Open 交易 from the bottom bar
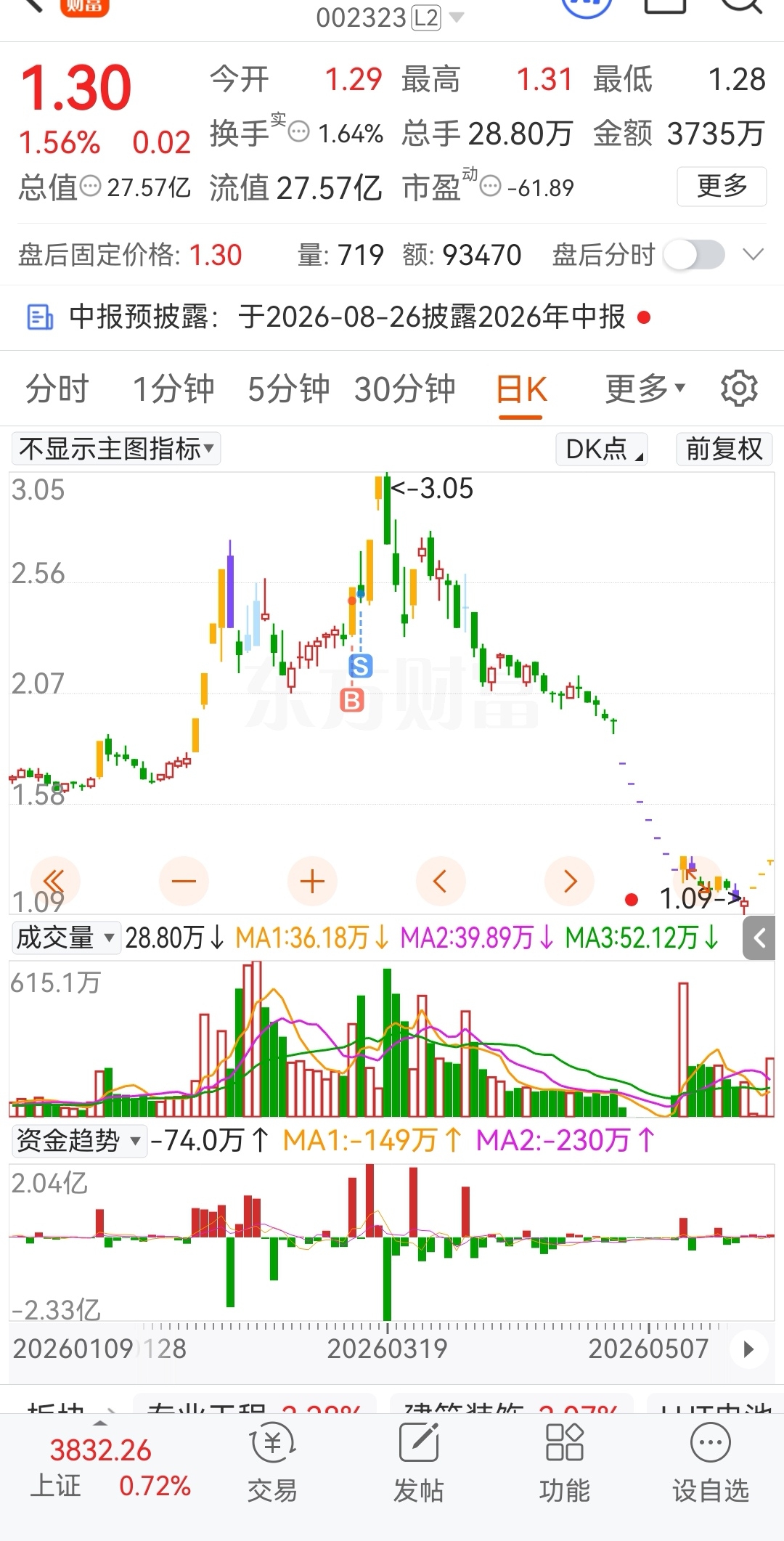784x1541 pixels. [x=272, y=1461]
